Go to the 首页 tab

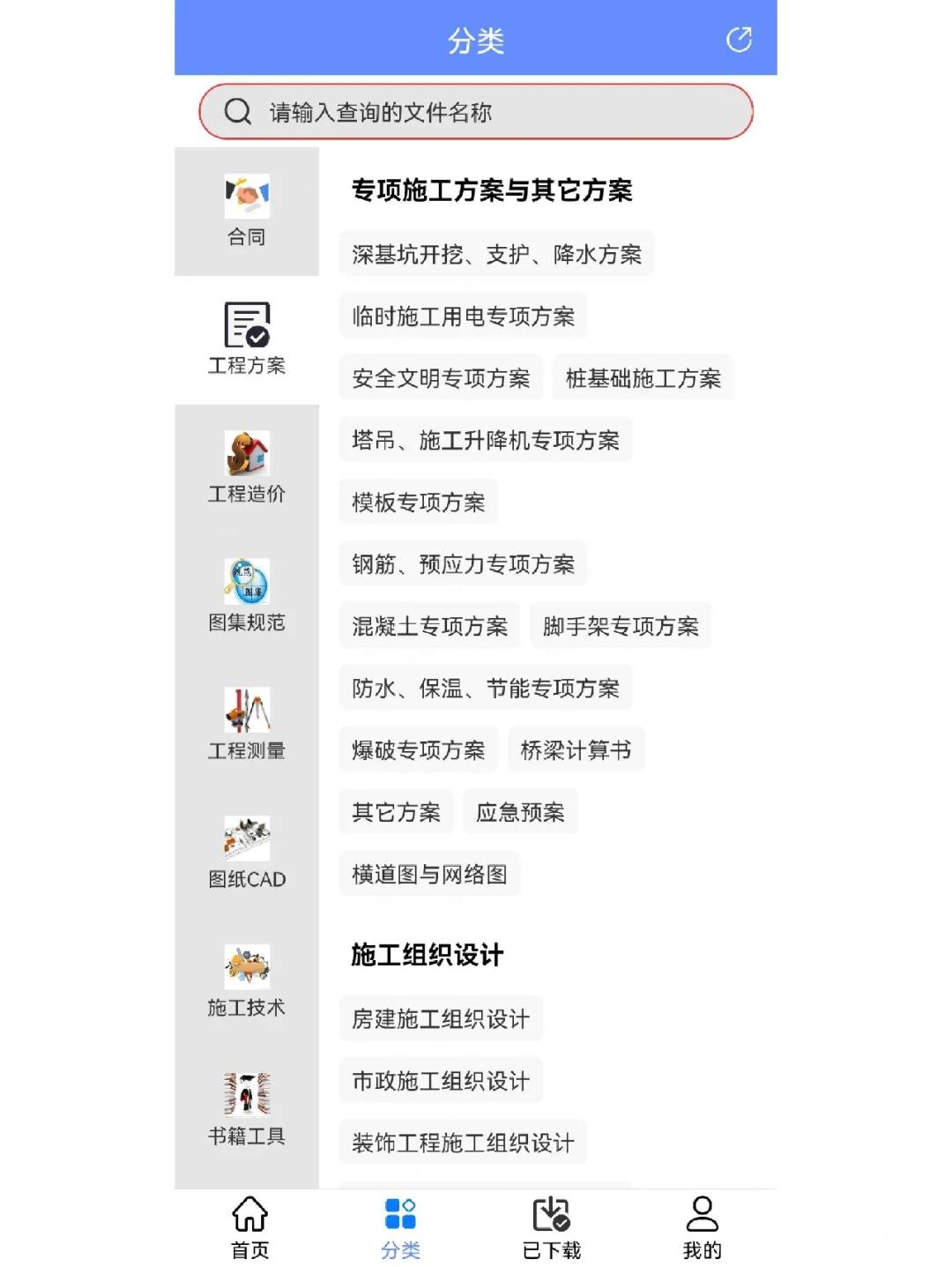click(250, 1227)
